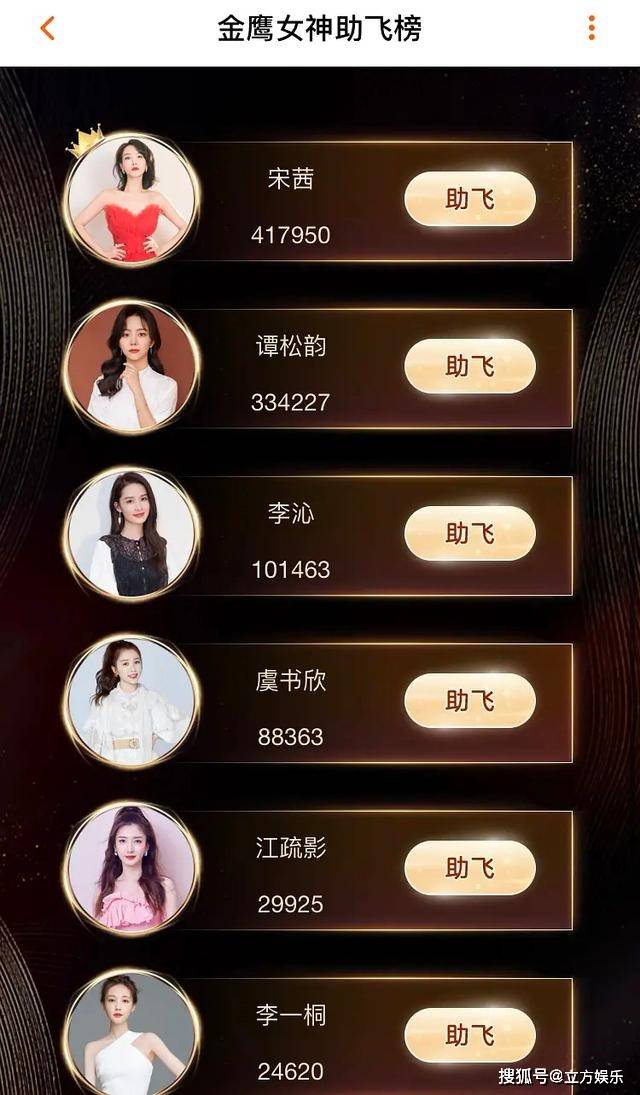Screen dimensions: 640x1095
Task: Tap 助飞 next to 李沁
Action: (x=470, y=533)
